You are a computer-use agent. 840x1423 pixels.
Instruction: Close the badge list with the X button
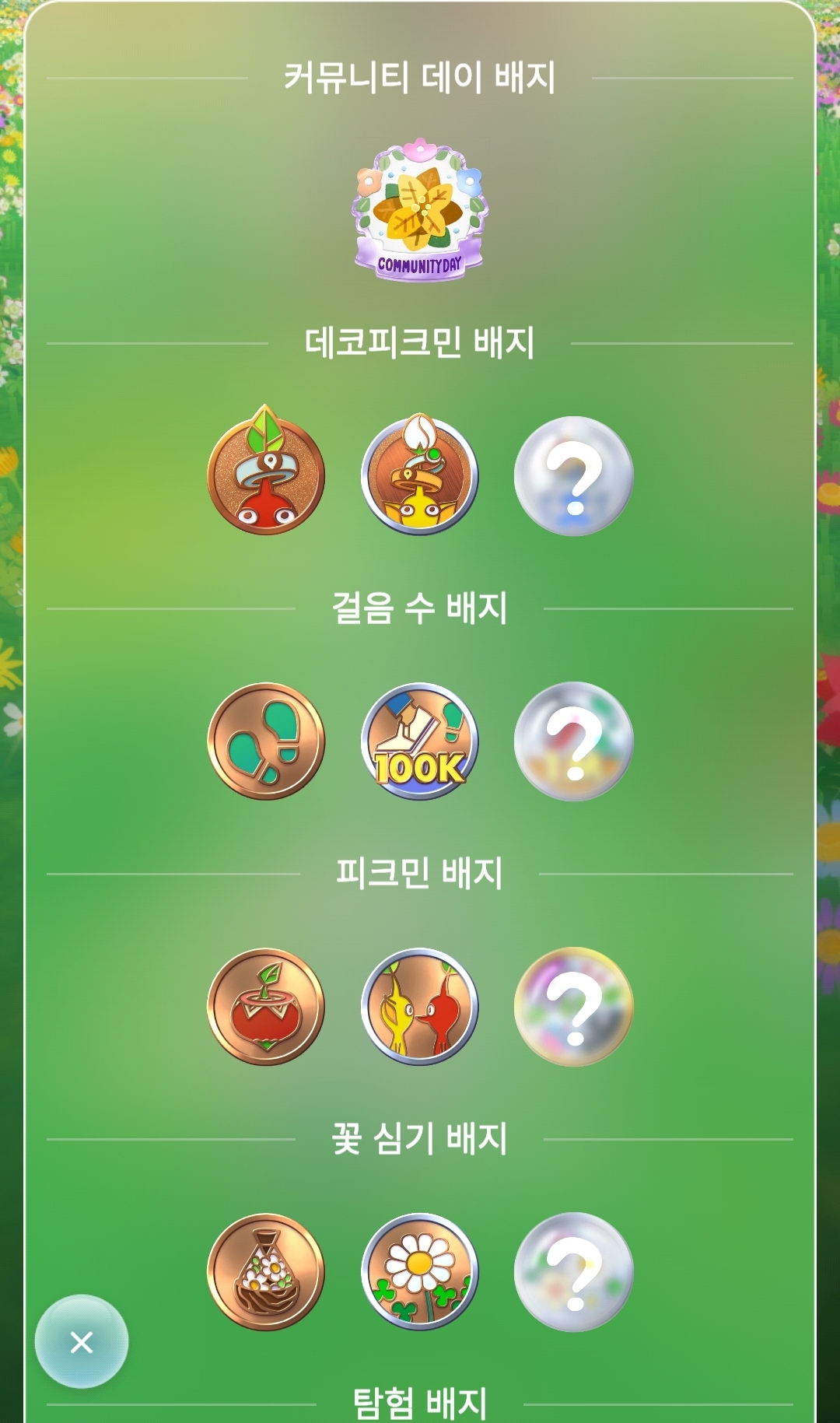tap(82, 1342)
